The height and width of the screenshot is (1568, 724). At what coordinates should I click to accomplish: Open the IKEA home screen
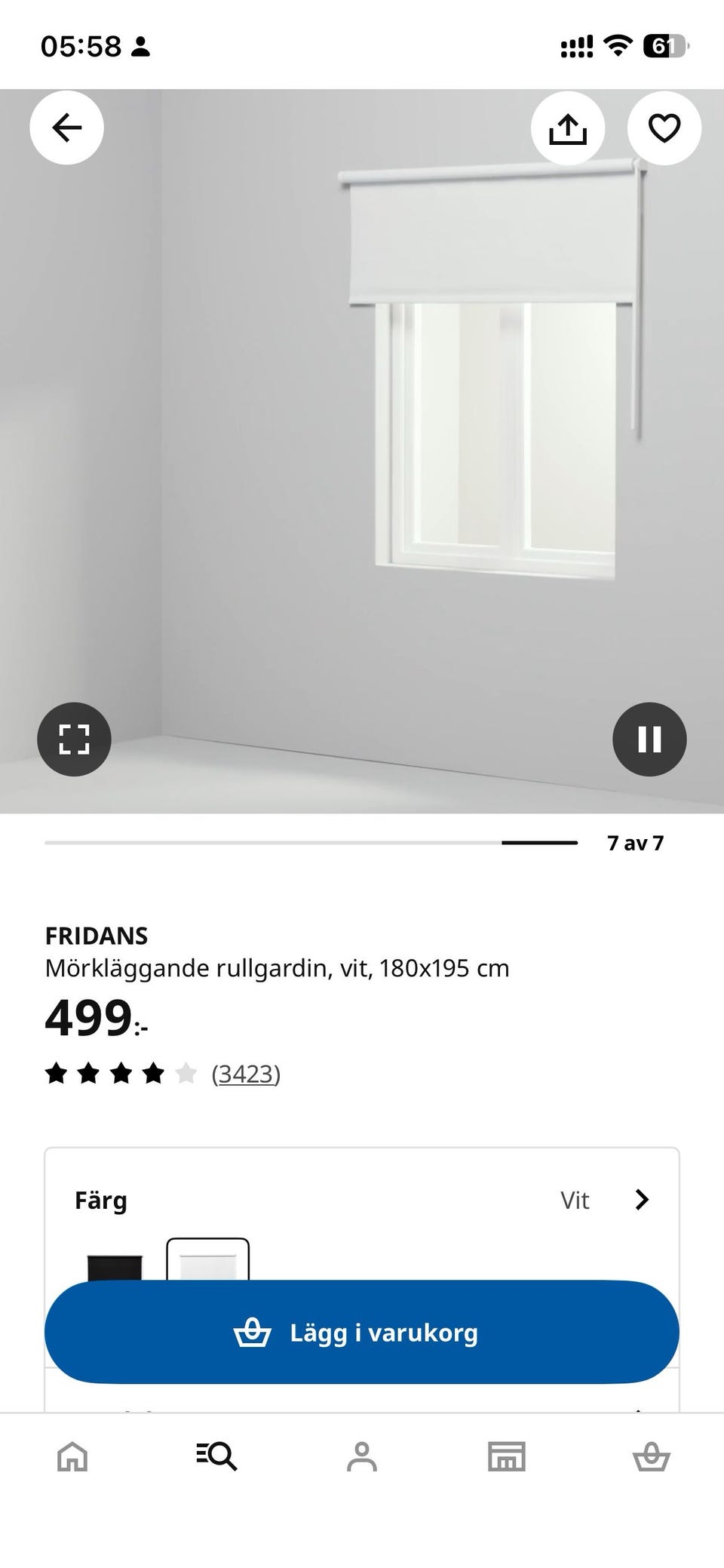pyautogui.click(x=72, y=1456)
